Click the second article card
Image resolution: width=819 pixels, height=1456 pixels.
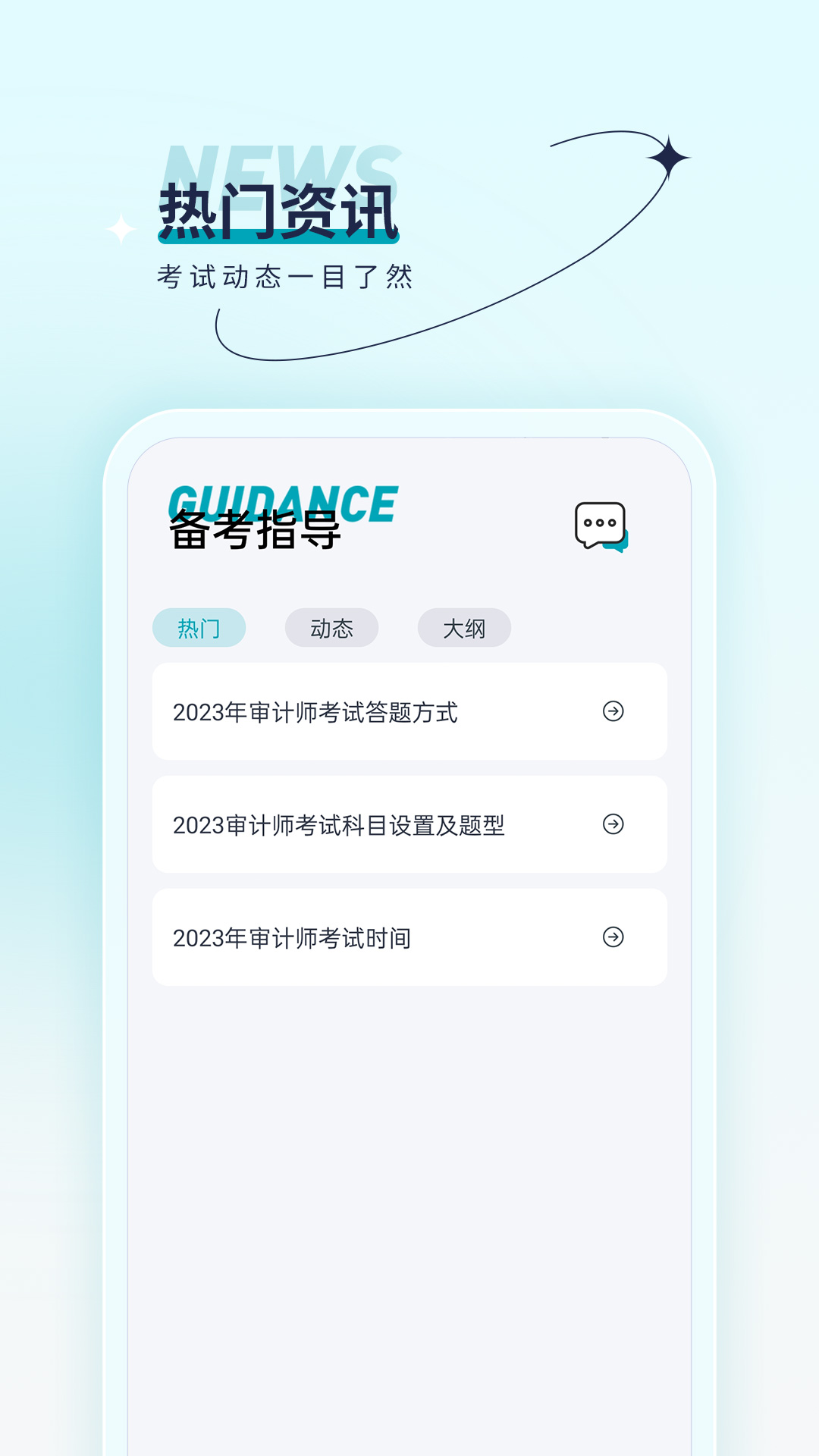(409, 825)
